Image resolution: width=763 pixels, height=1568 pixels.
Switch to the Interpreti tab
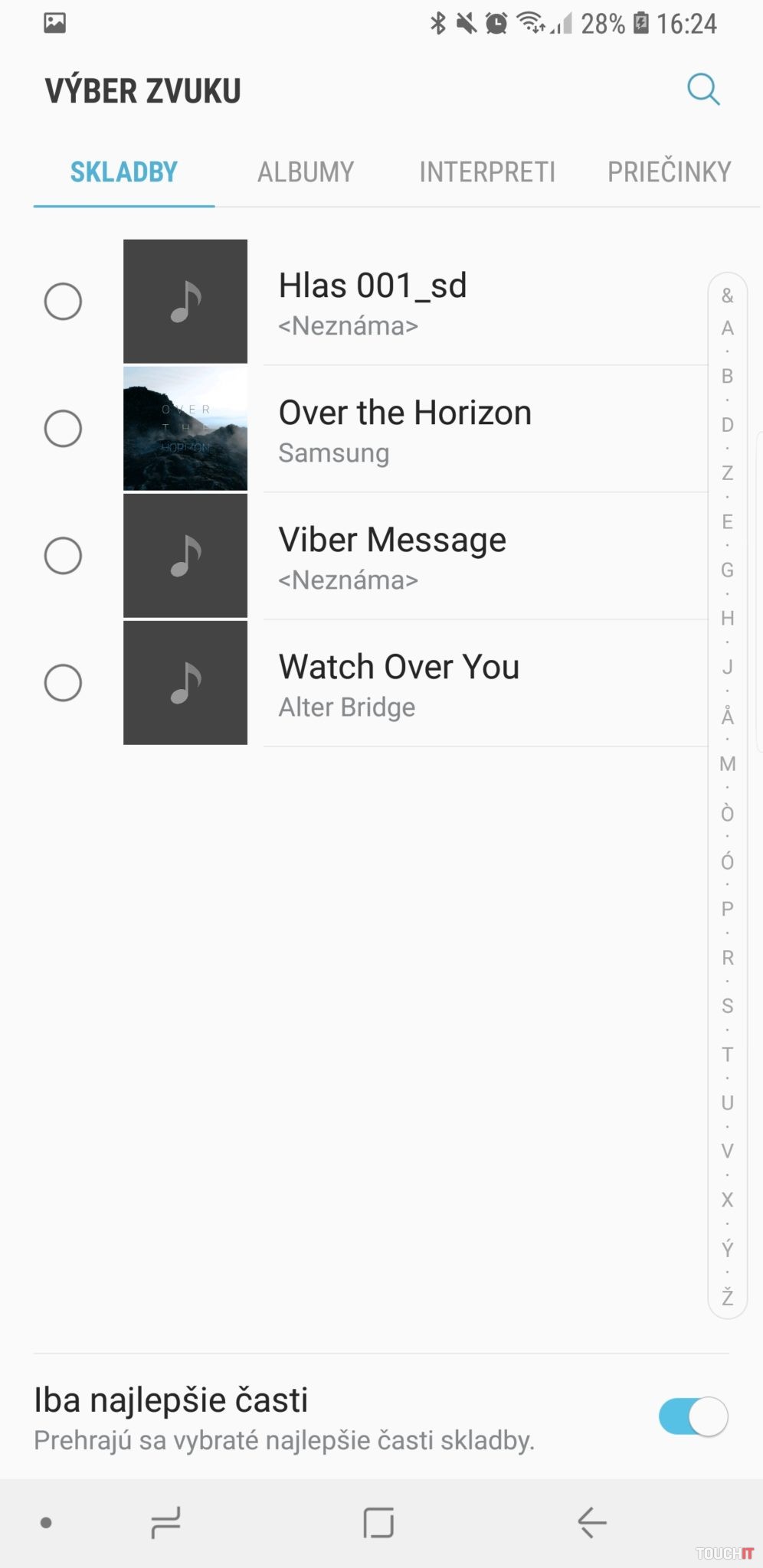tap(487, 172)
